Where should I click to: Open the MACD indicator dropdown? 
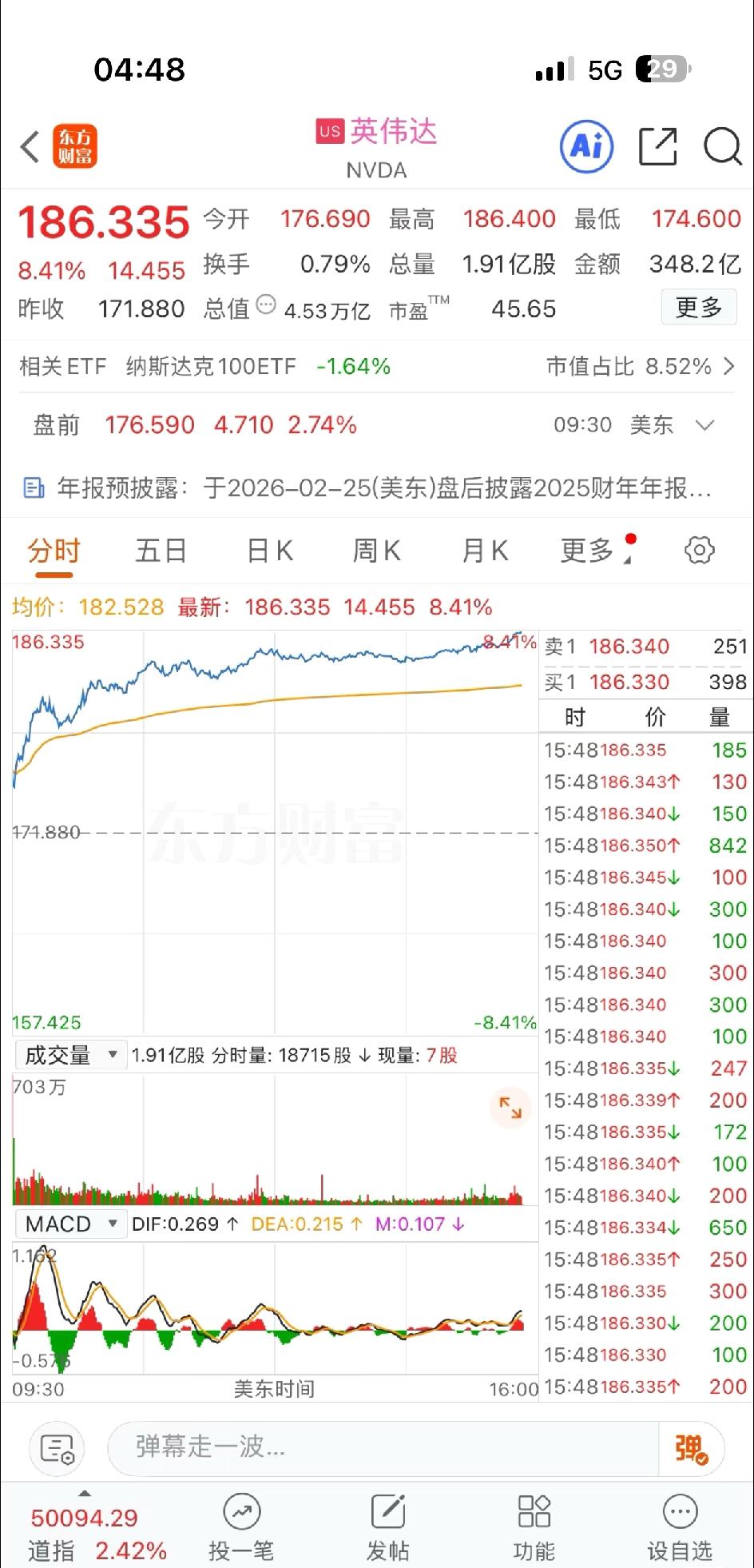point(70,1224)
